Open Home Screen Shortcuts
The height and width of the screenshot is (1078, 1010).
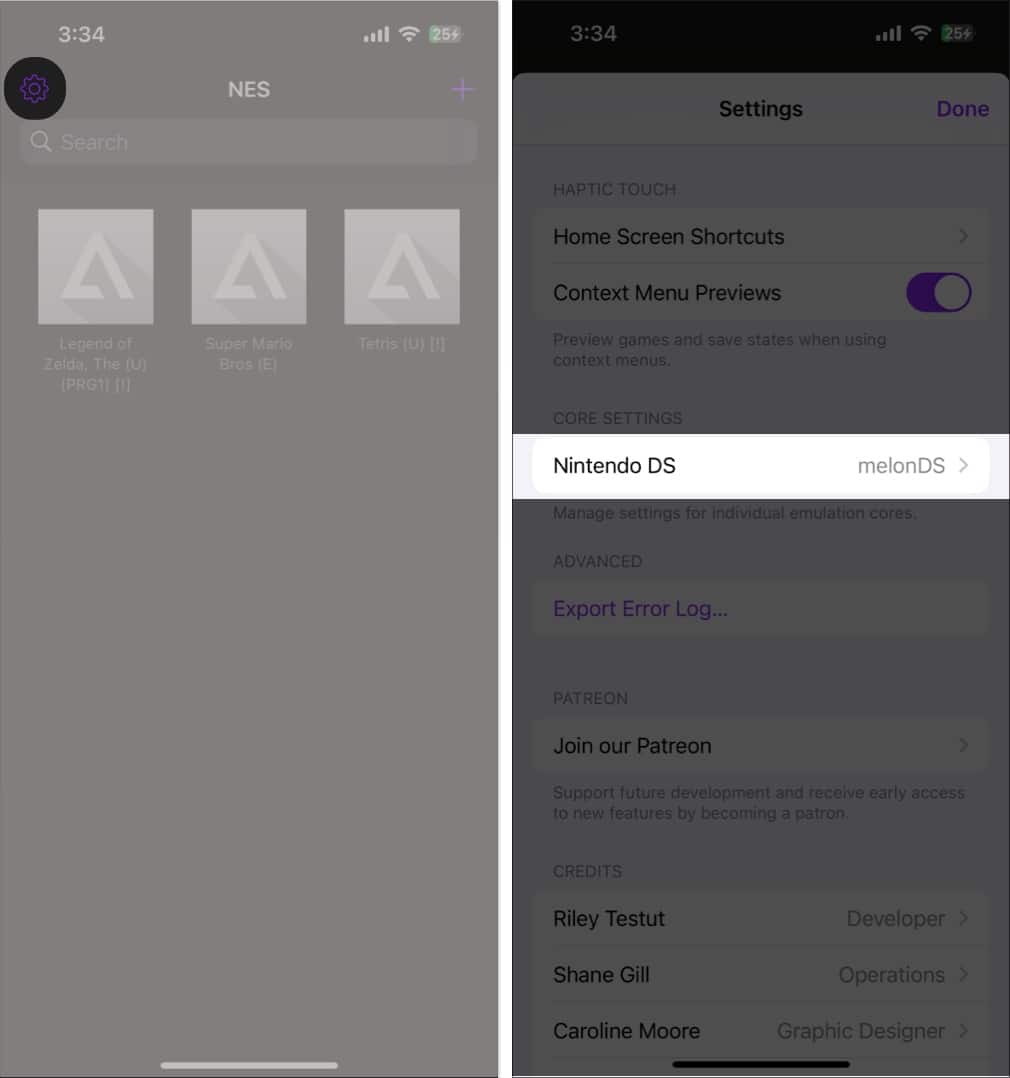click(760, 237)
